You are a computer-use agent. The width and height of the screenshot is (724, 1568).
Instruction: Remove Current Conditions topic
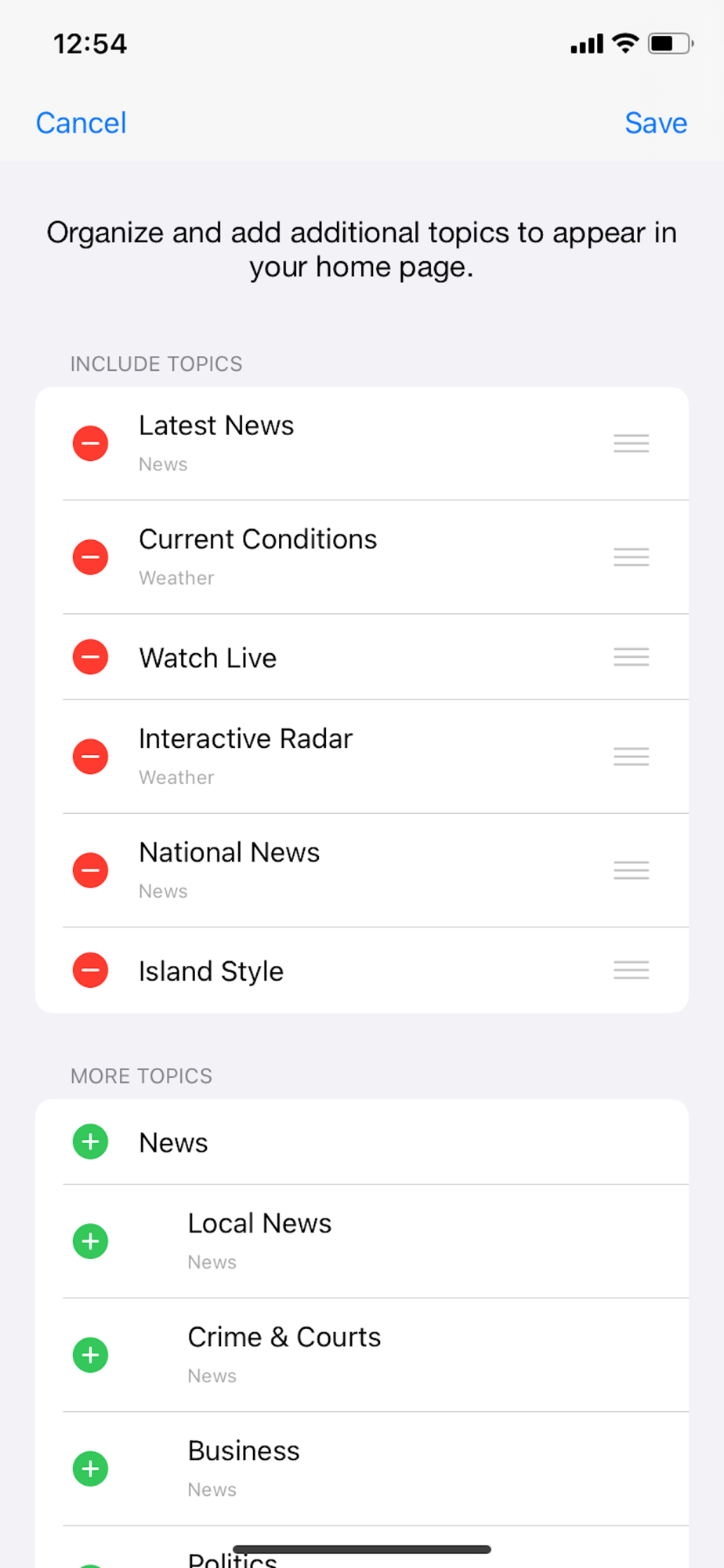pyautogui.click(x=91, y=557)
